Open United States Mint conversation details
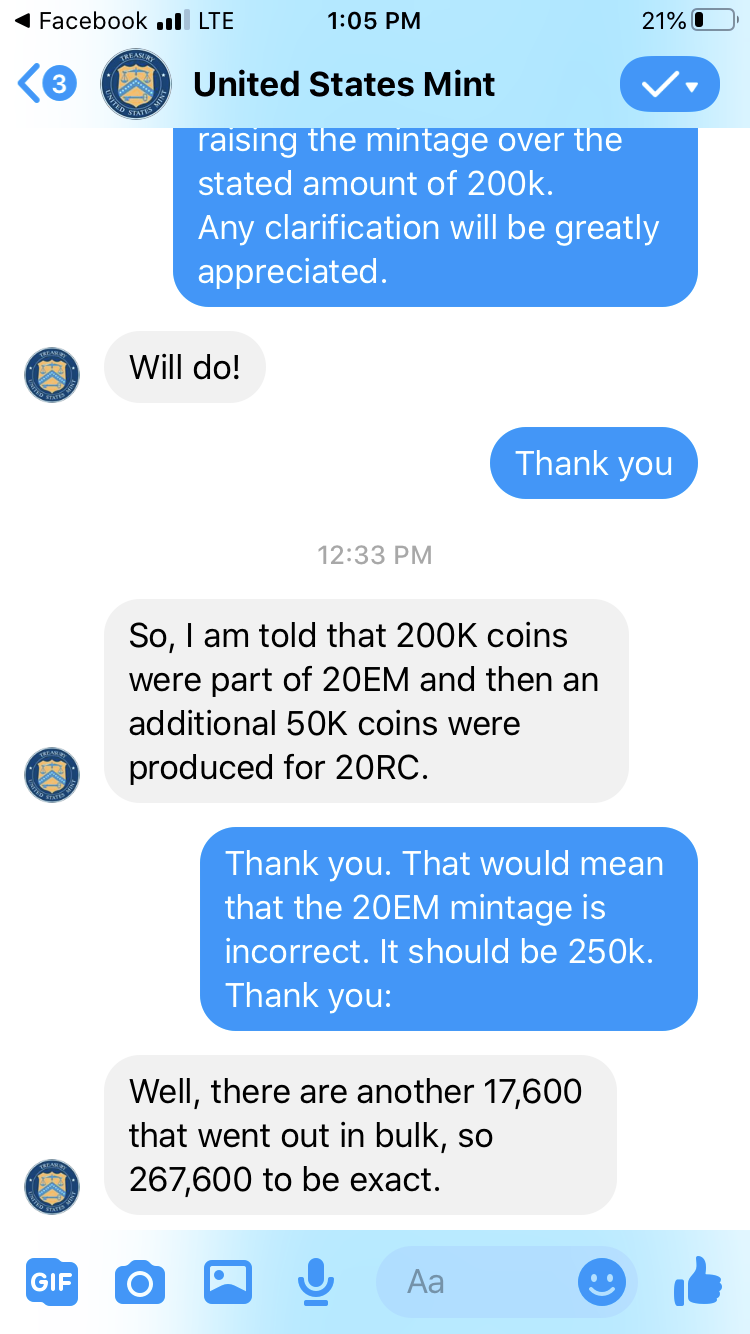Screen dimensions: 750x1334 (343, 84)
